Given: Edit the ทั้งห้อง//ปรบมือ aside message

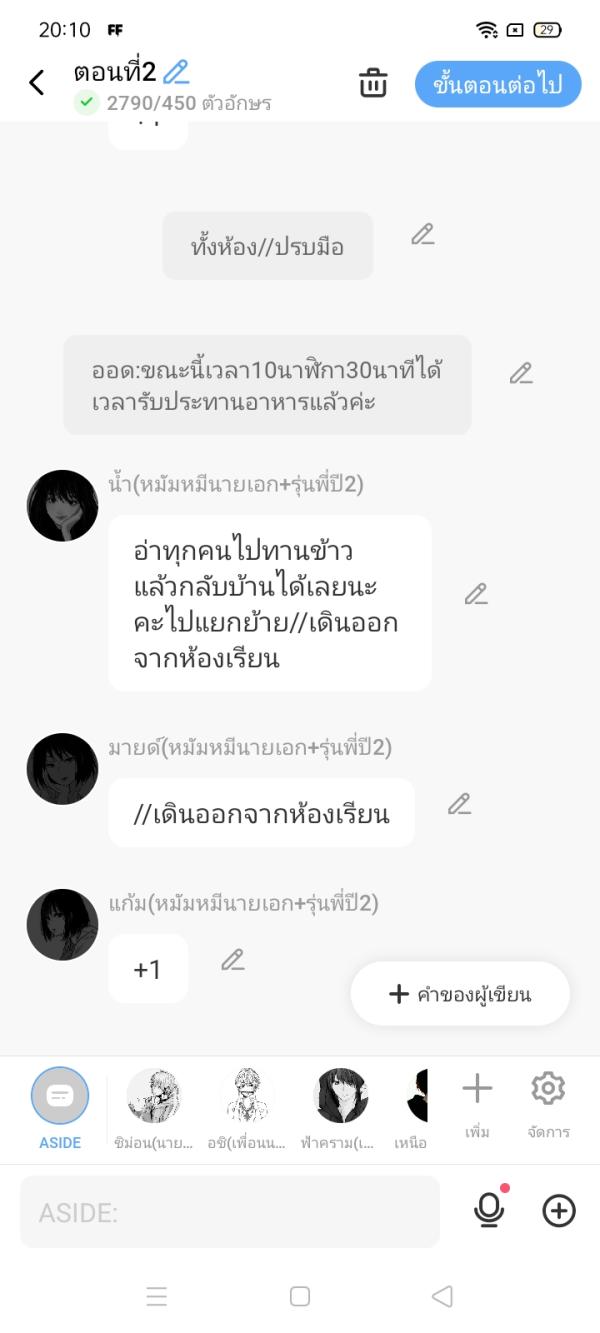Looking at the screenshot, I should point(423,235).
